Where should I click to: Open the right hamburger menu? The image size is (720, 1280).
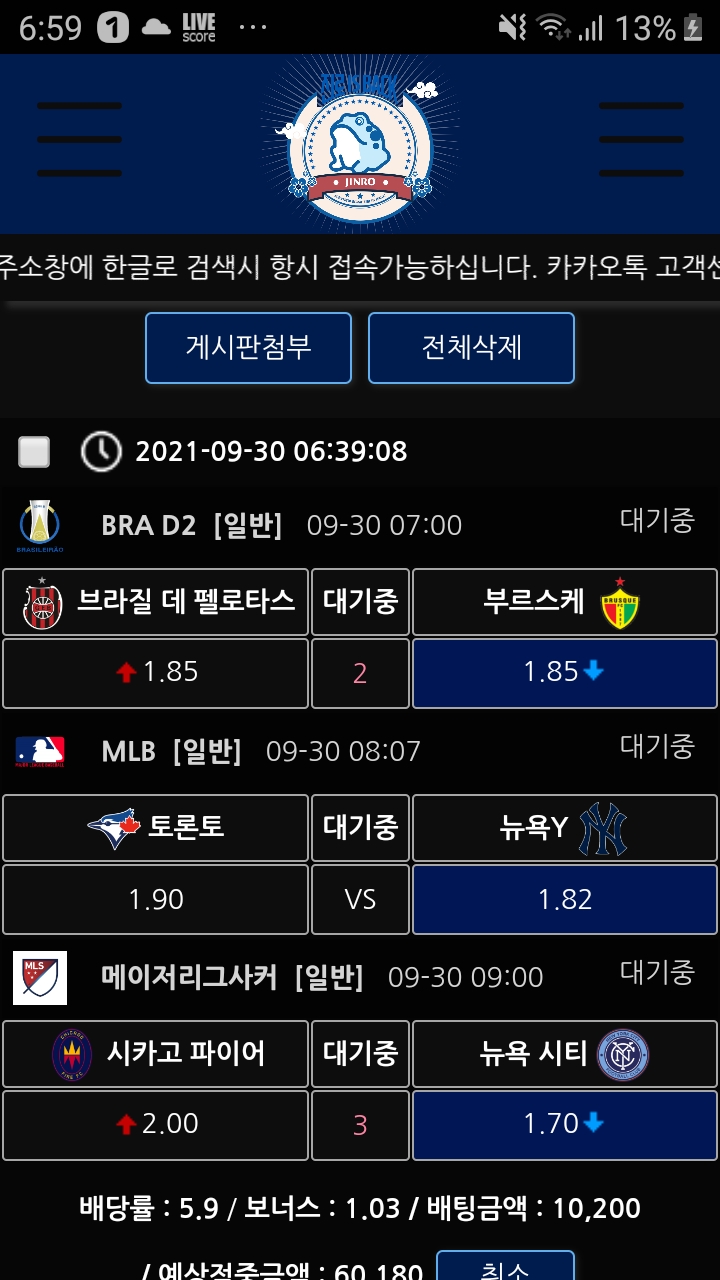640,139
